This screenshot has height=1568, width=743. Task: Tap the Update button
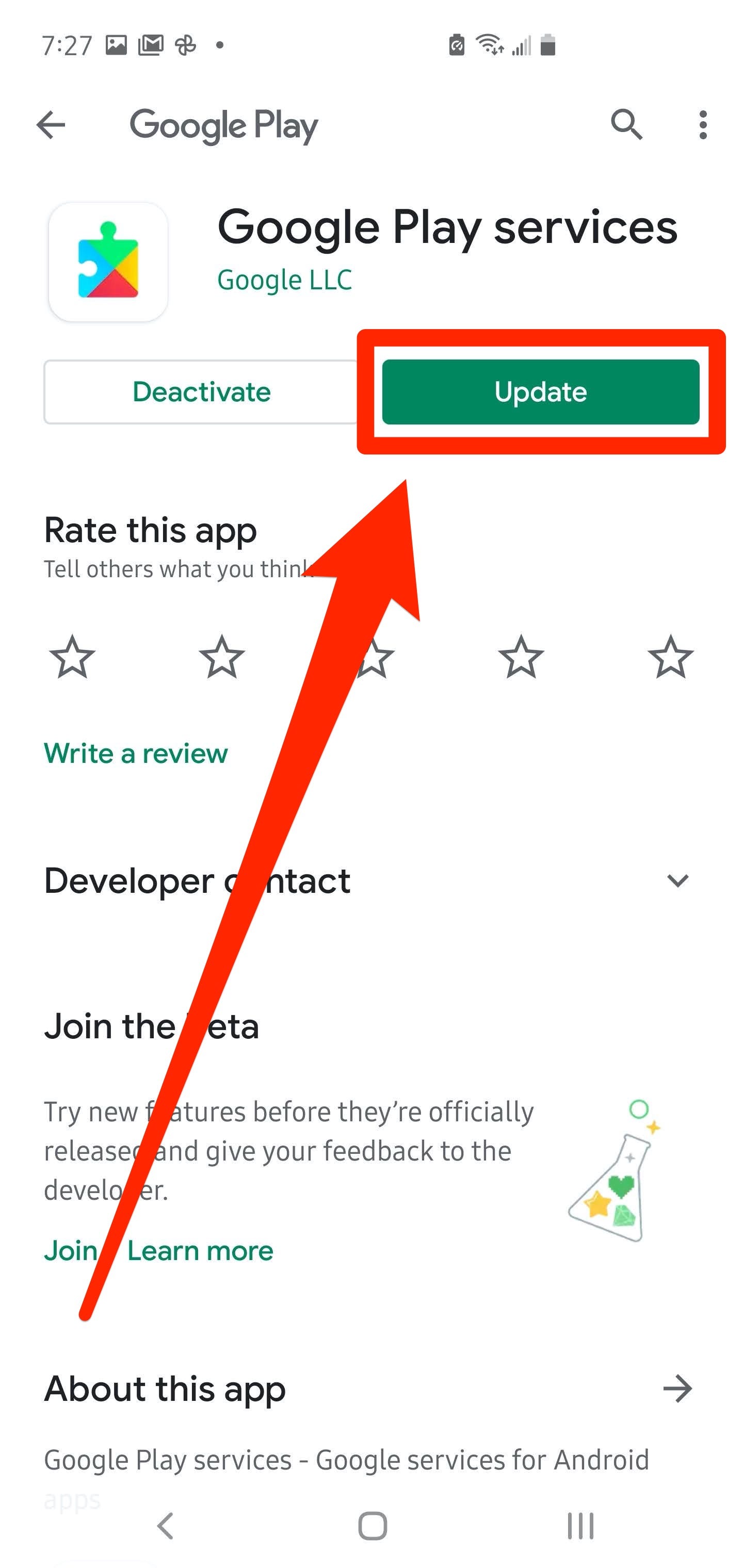click(540, 392)
